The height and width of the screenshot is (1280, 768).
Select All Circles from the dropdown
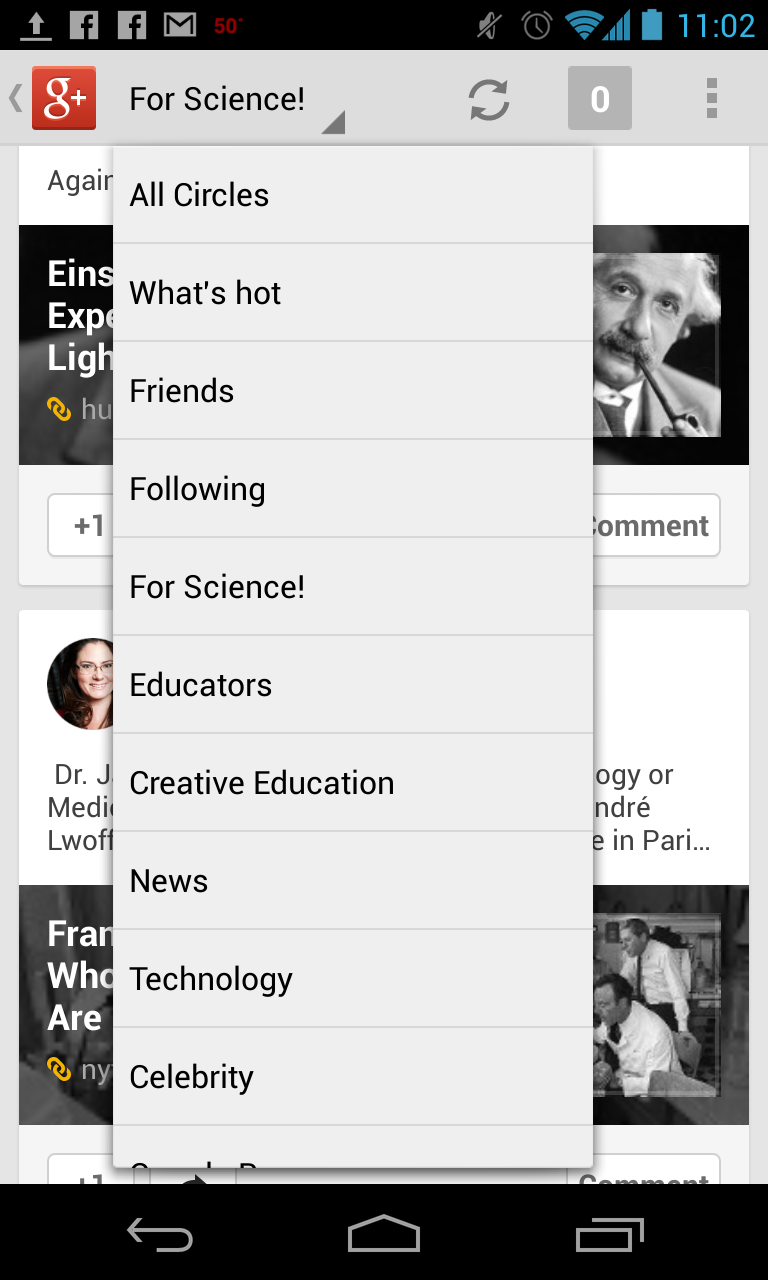[352, 195]
